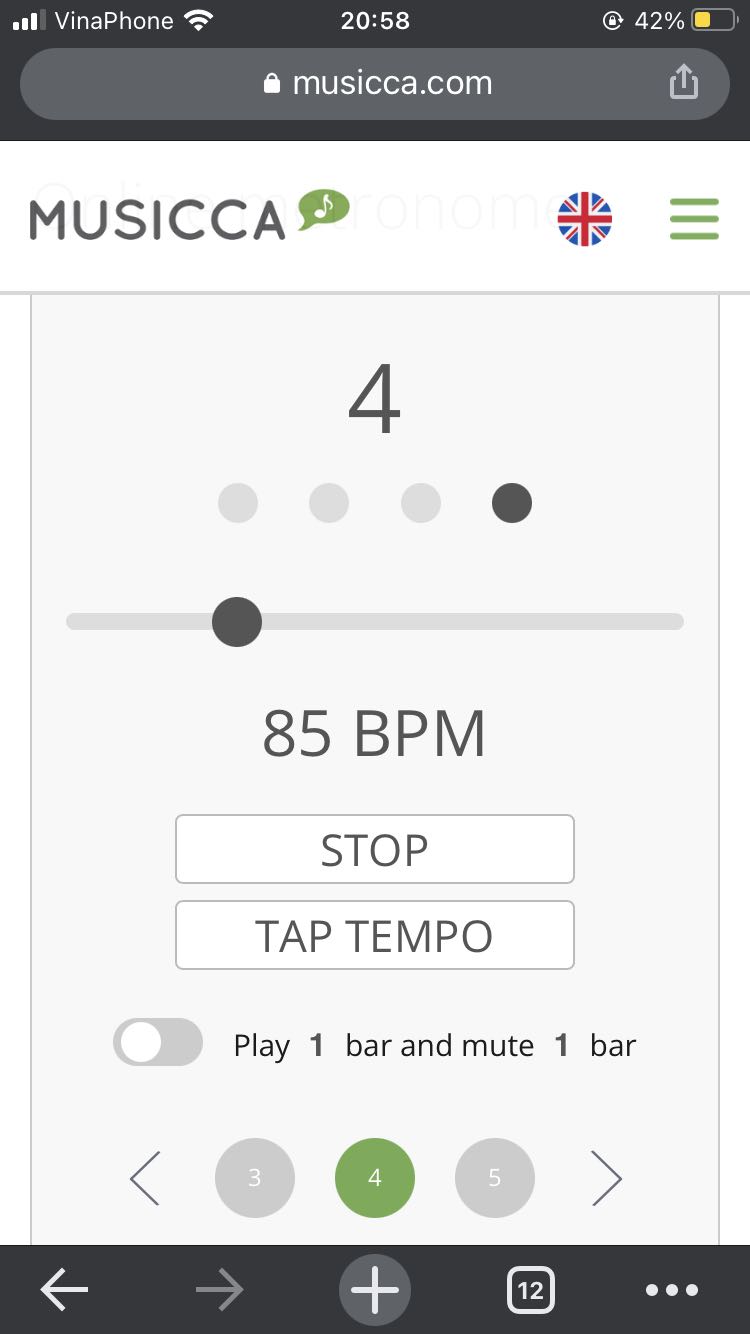This screenshot has width=750, height=1334.
Task: Go back to the previous page
Action: [64, 1290]
